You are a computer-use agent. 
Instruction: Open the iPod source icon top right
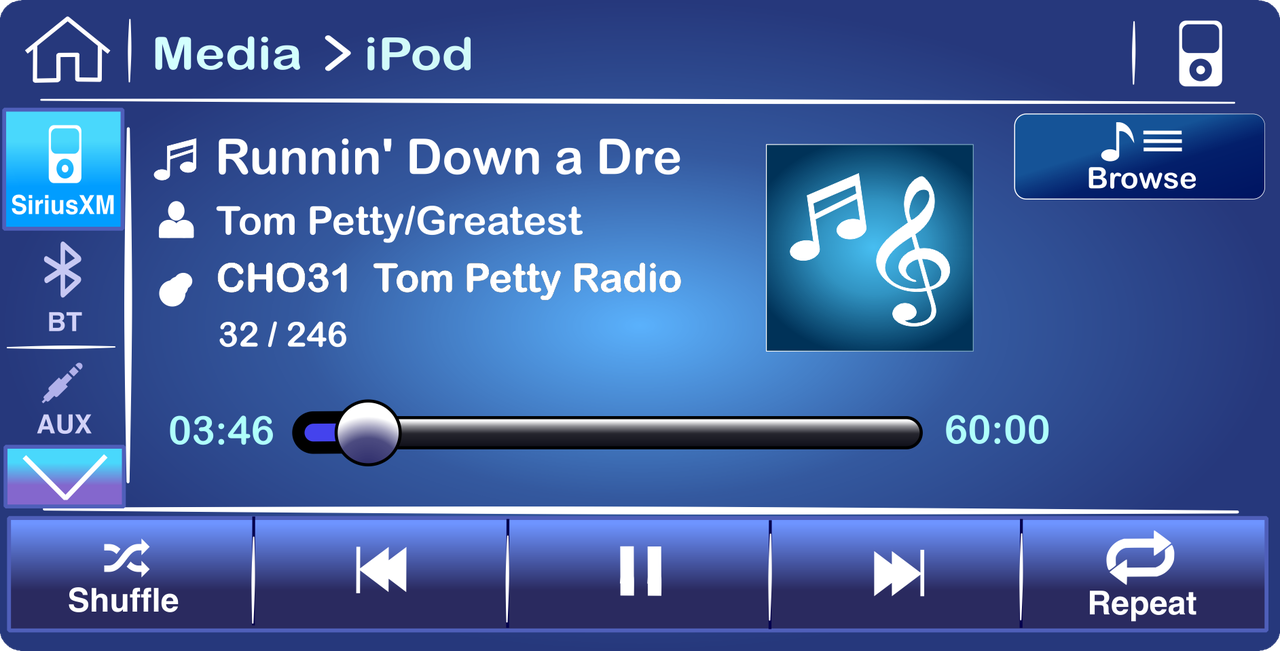click(x=1200, y=54)
